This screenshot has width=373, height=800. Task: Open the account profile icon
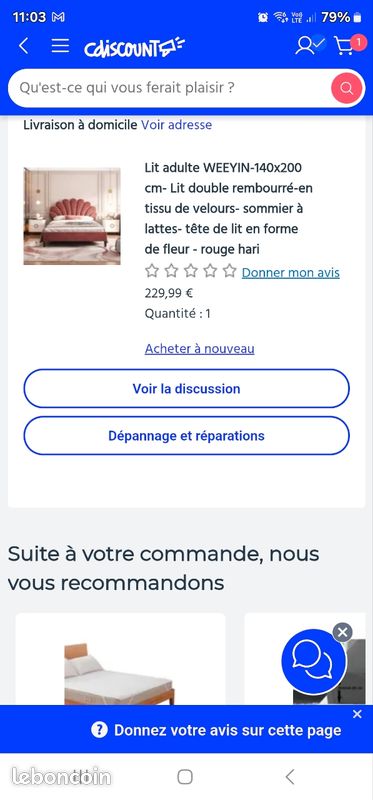pos(310,45)
